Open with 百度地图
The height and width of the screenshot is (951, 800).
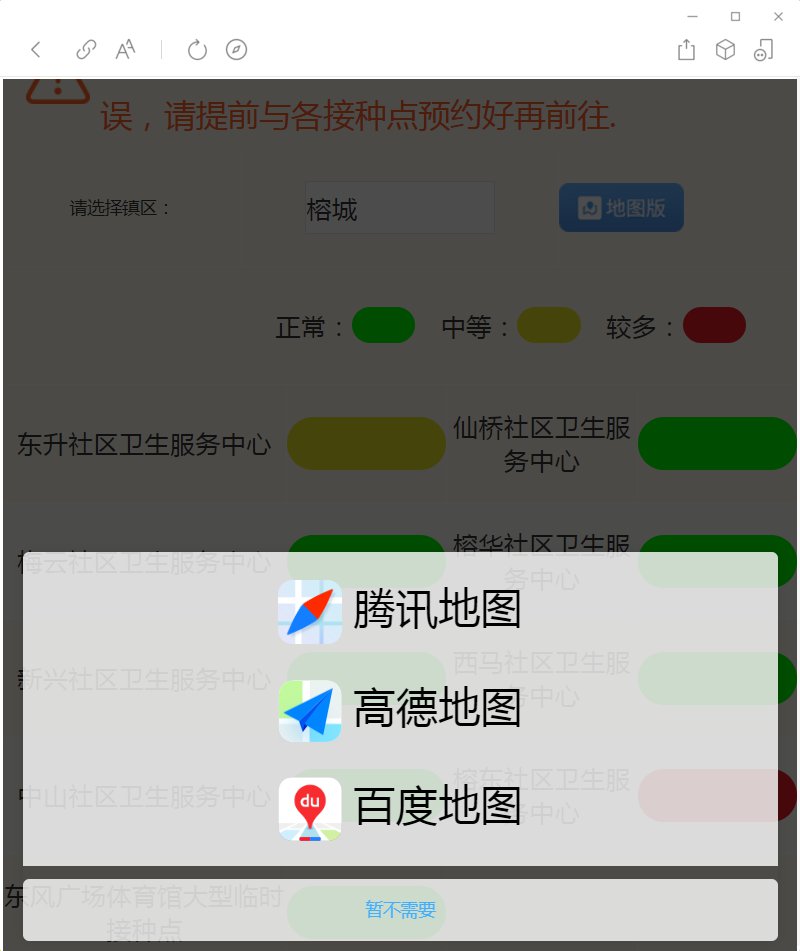400,808
